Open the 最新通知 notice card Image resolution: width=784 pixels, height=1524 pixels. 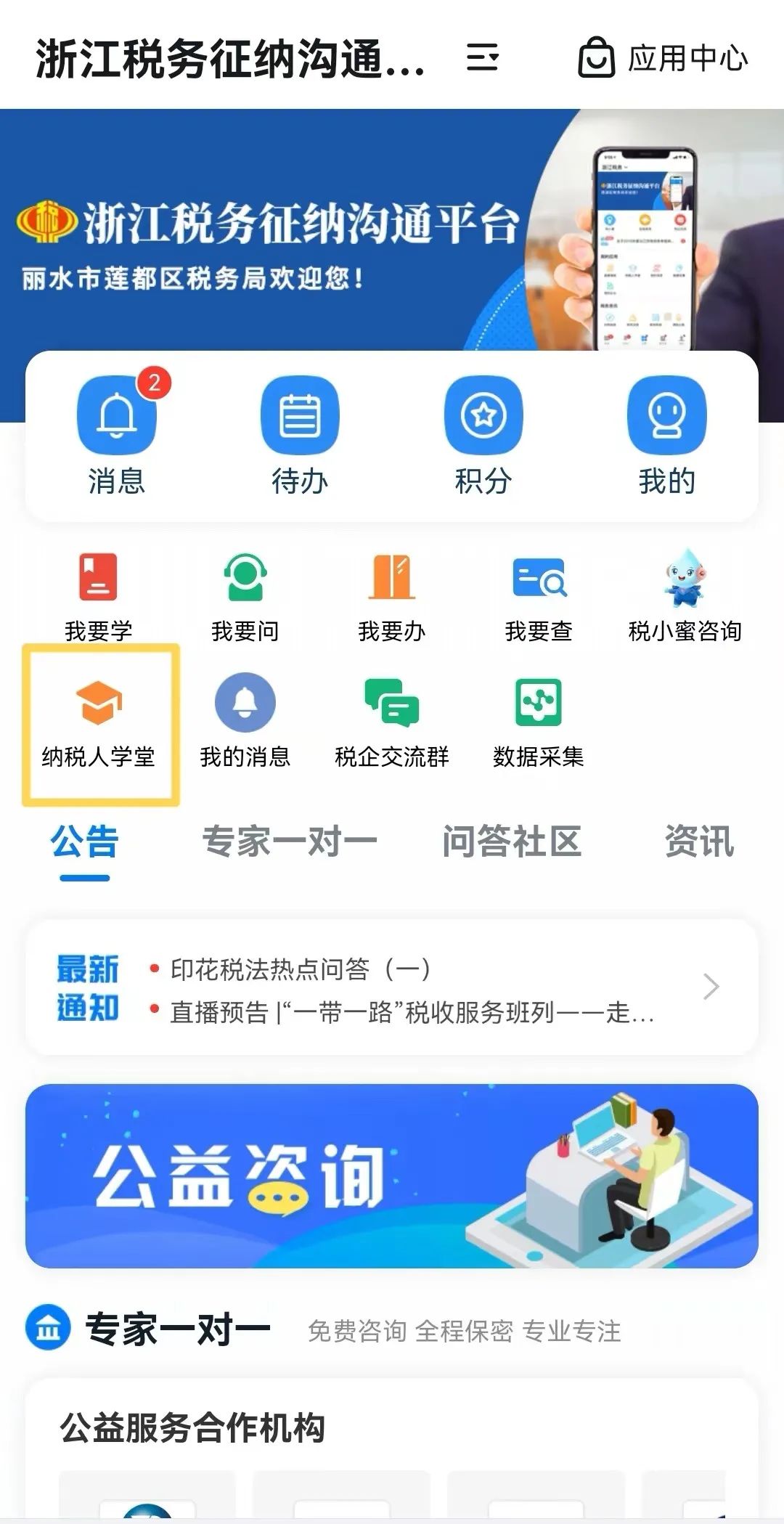point(392,988)
